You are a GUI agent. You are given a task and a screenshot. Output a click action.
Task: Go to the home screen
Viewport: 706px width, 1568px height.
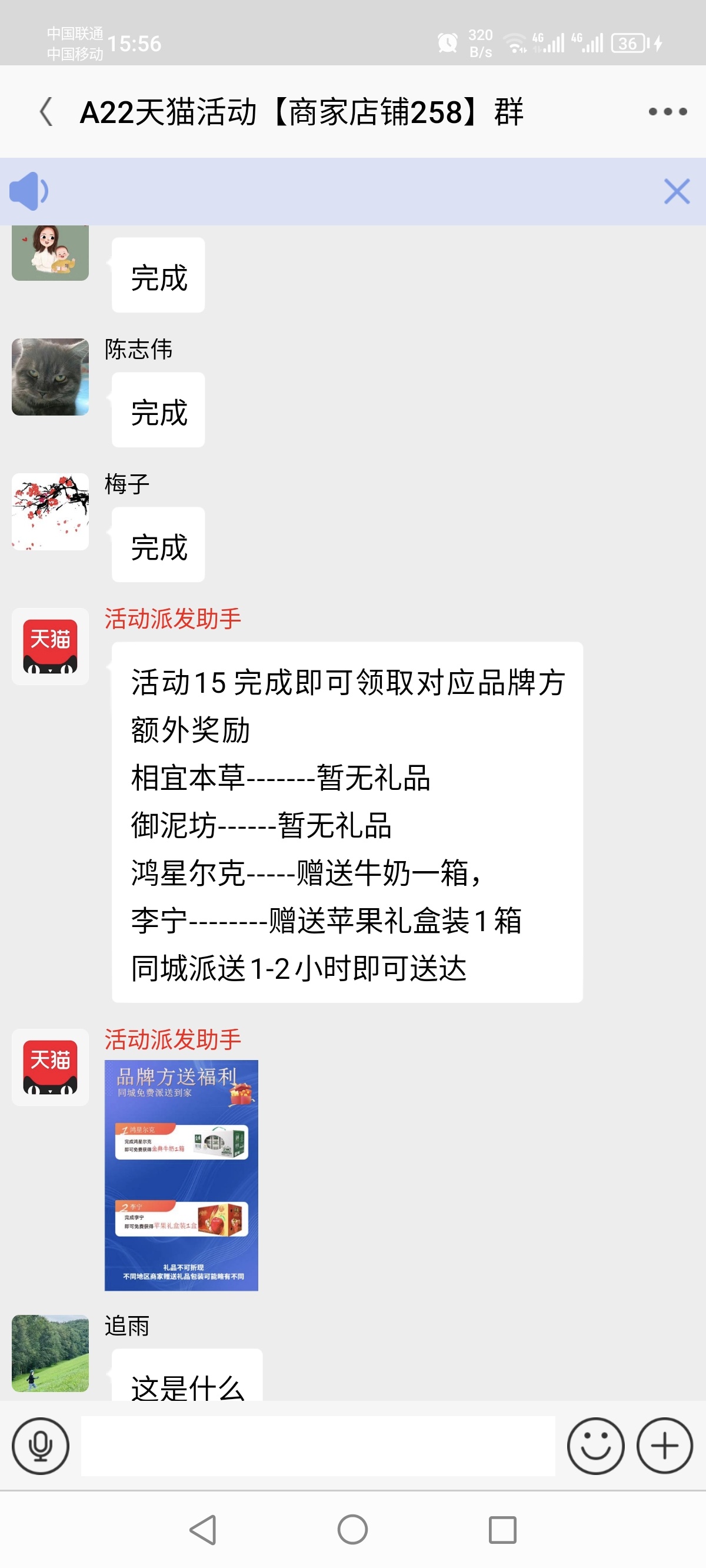point(352,1530)
